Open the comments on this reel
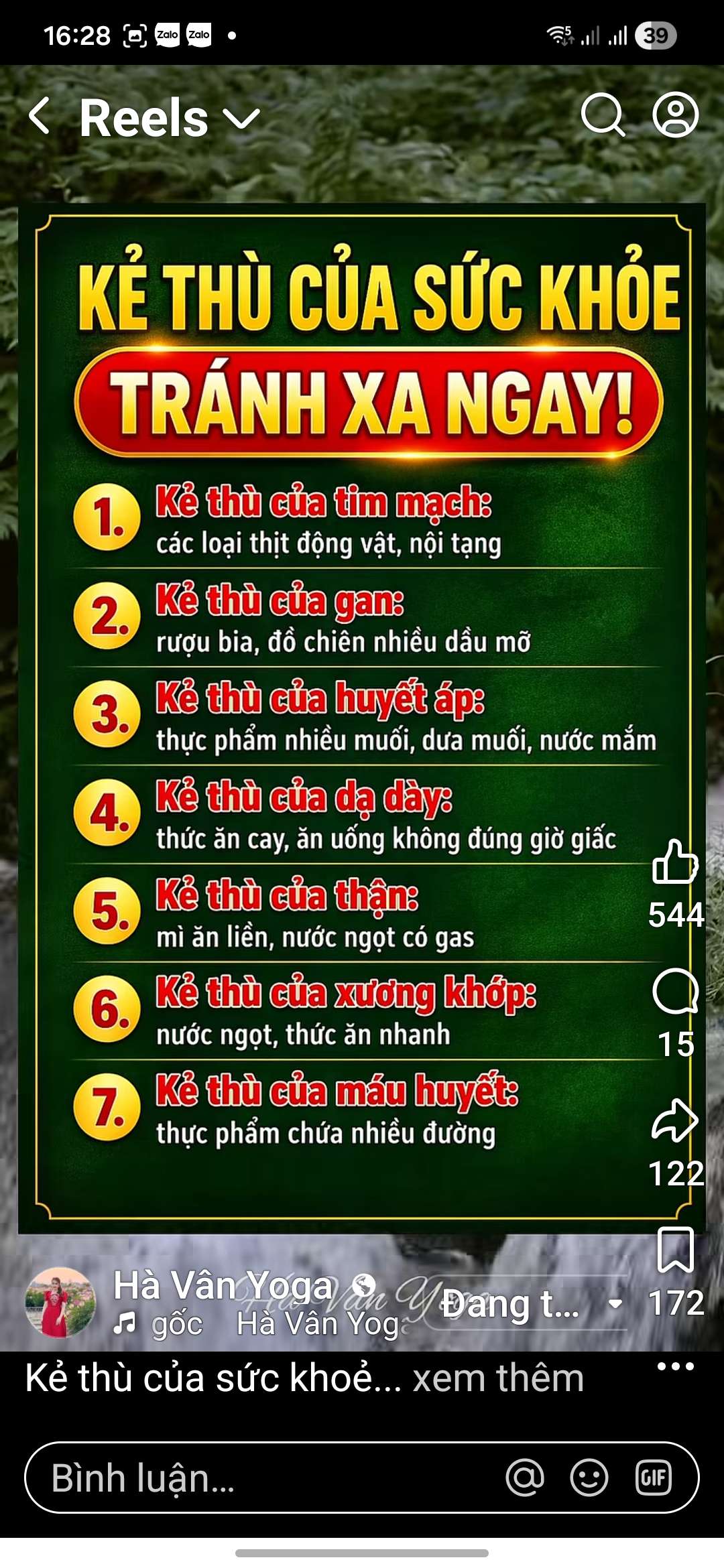This screenshot has width=724, height=1568. 675,992
